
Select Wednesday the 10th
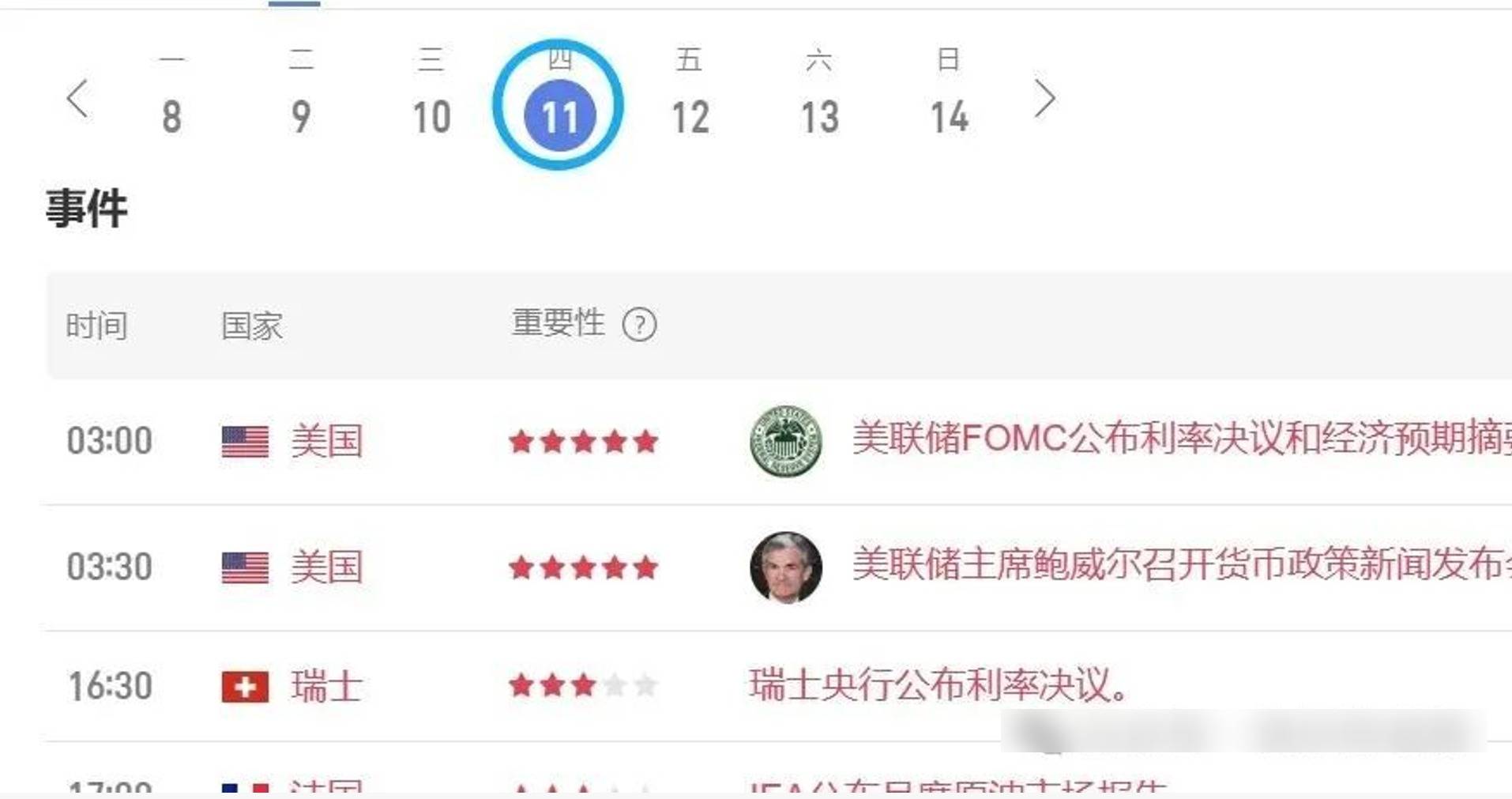click(431, 103)
